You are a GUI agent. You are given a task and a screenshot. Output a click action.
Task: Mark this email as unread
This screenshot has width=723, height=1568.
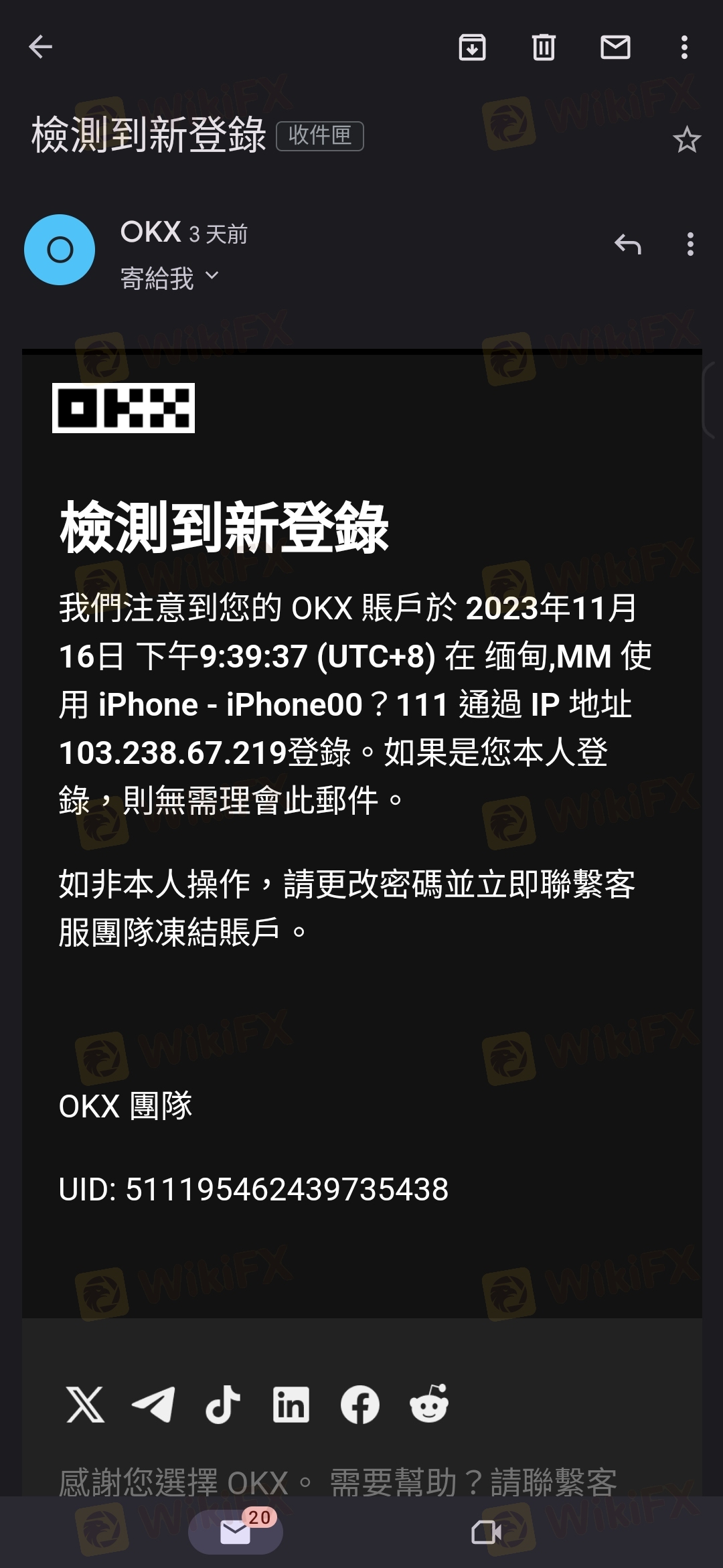click(615, 47)
